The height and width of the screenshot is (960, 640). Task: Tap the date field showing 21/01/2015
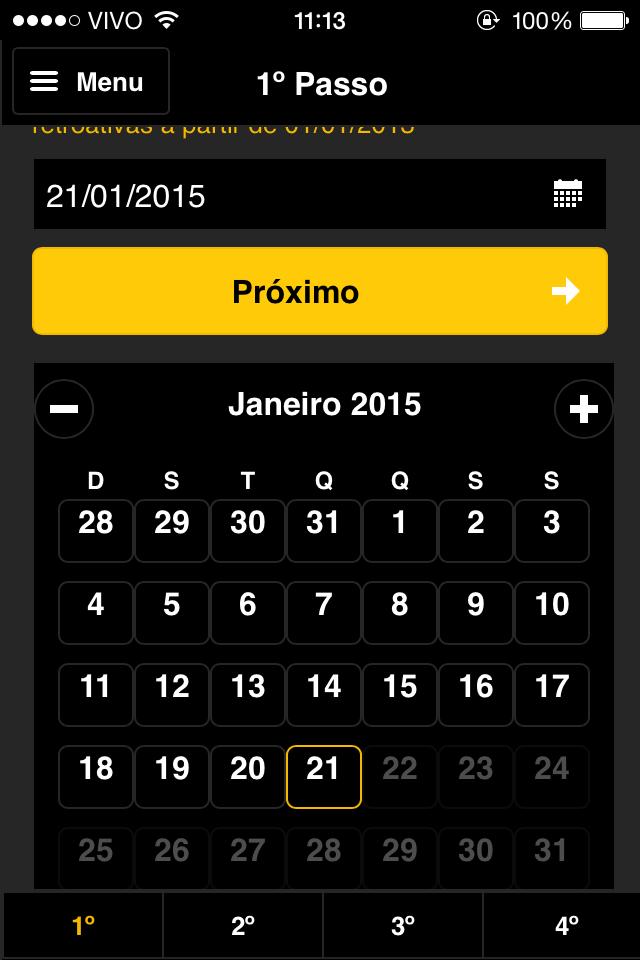coord(290,195)
